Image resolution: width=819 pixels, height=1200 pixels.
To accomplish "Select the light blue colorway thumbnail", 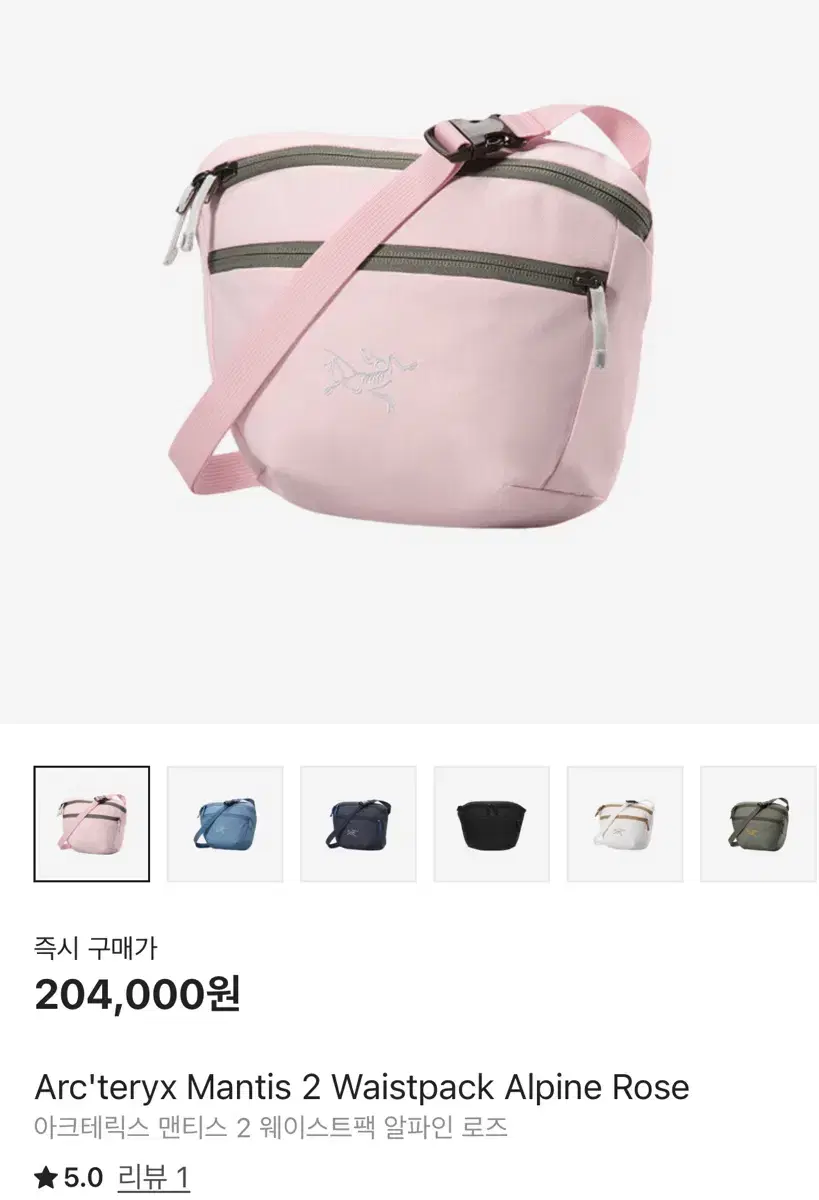I will pos(224,822).
